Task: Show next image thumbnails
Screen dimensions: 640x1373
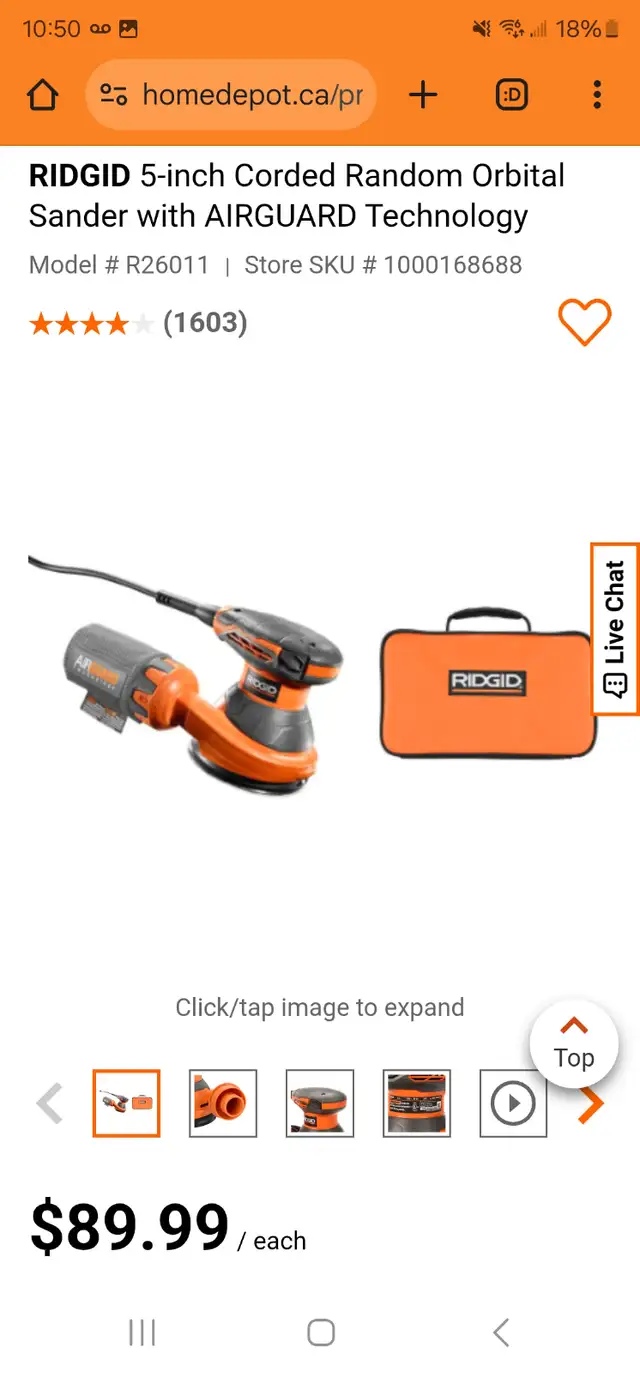Action: point(591,1104)
